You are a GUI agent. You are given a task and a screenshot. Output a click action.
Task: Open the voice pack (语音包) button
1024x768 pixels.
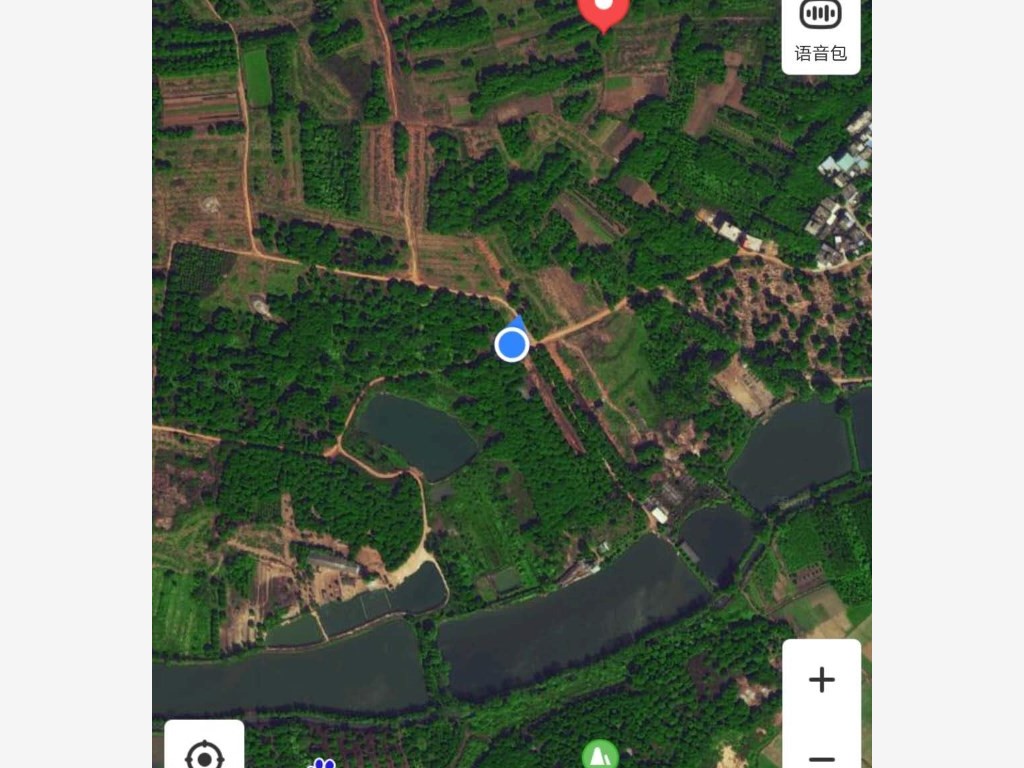click(x=820, y=32)
